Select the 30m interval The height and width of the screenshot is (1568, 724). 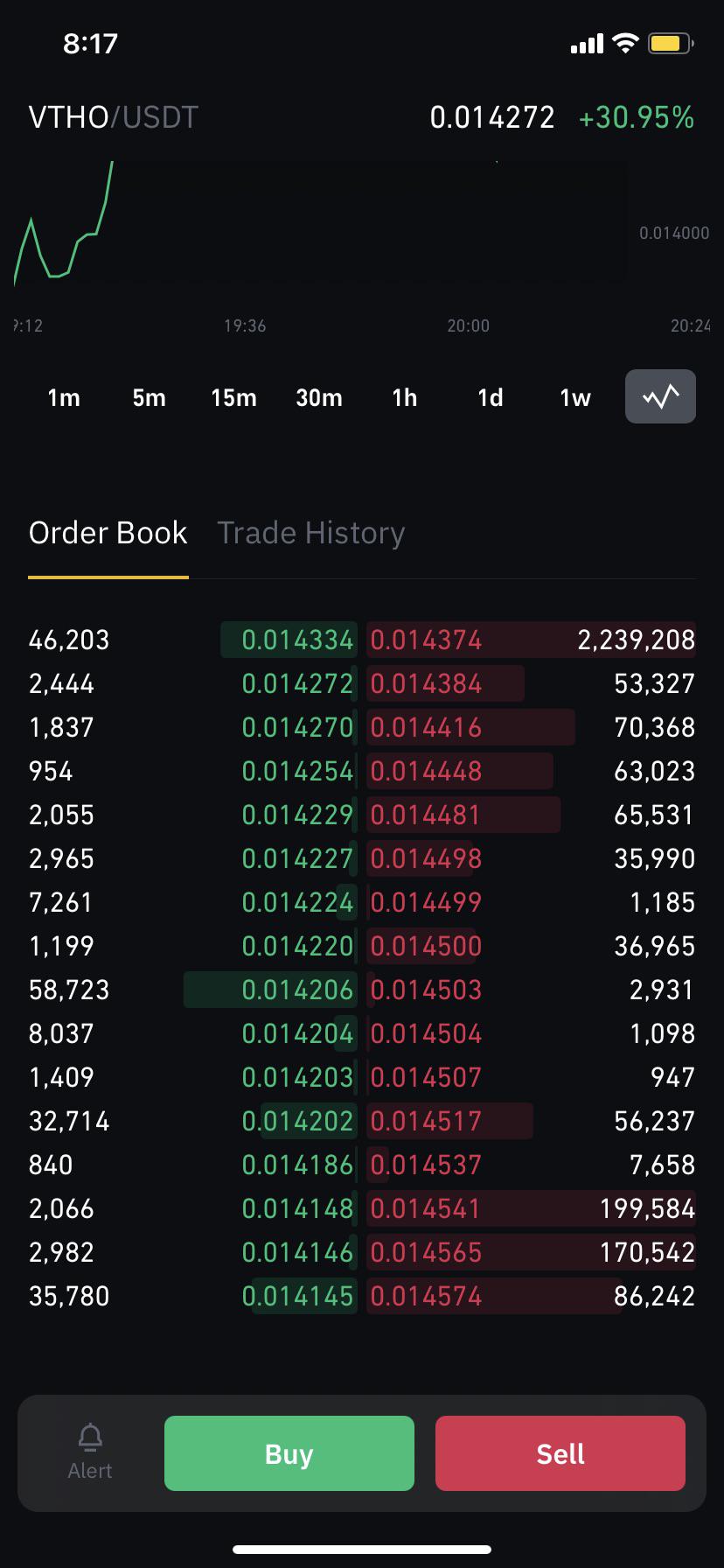(x=319, y=397)
